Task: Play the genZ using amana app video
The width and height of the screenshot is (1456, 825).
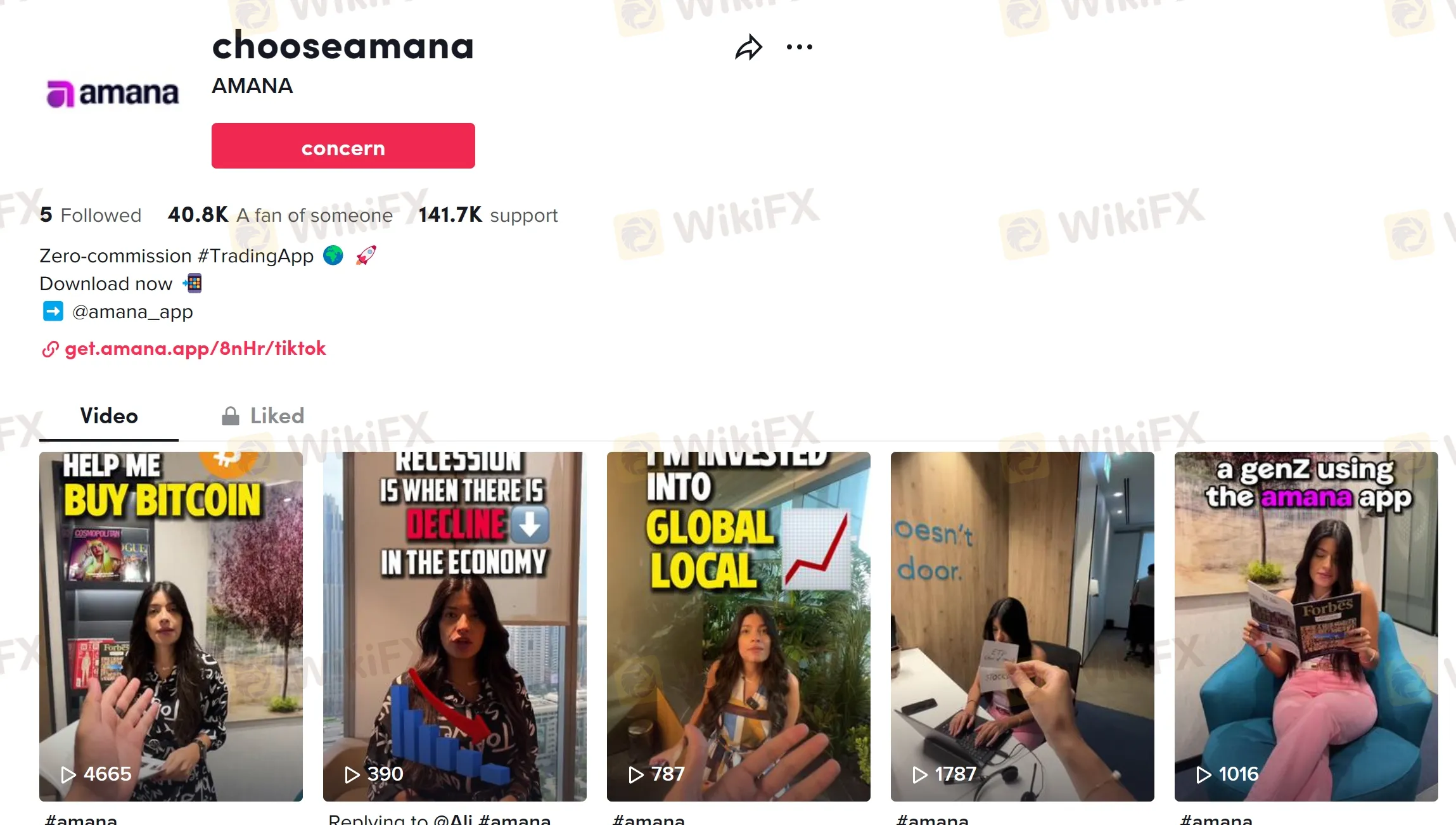Action: (1306, 626)
